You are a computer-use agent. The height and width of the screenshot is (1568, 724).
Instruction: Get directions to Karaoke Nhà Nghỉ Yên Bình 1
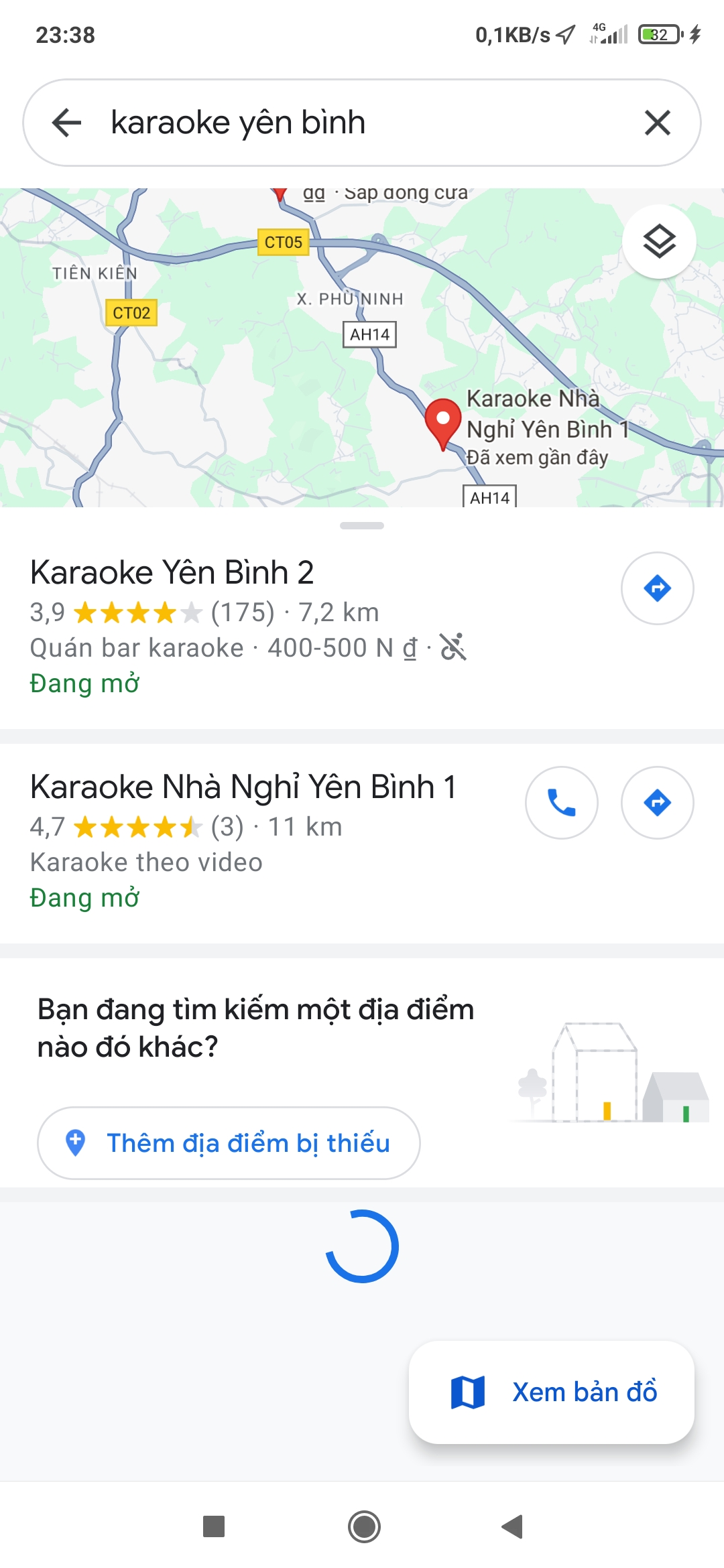point(657,803)
